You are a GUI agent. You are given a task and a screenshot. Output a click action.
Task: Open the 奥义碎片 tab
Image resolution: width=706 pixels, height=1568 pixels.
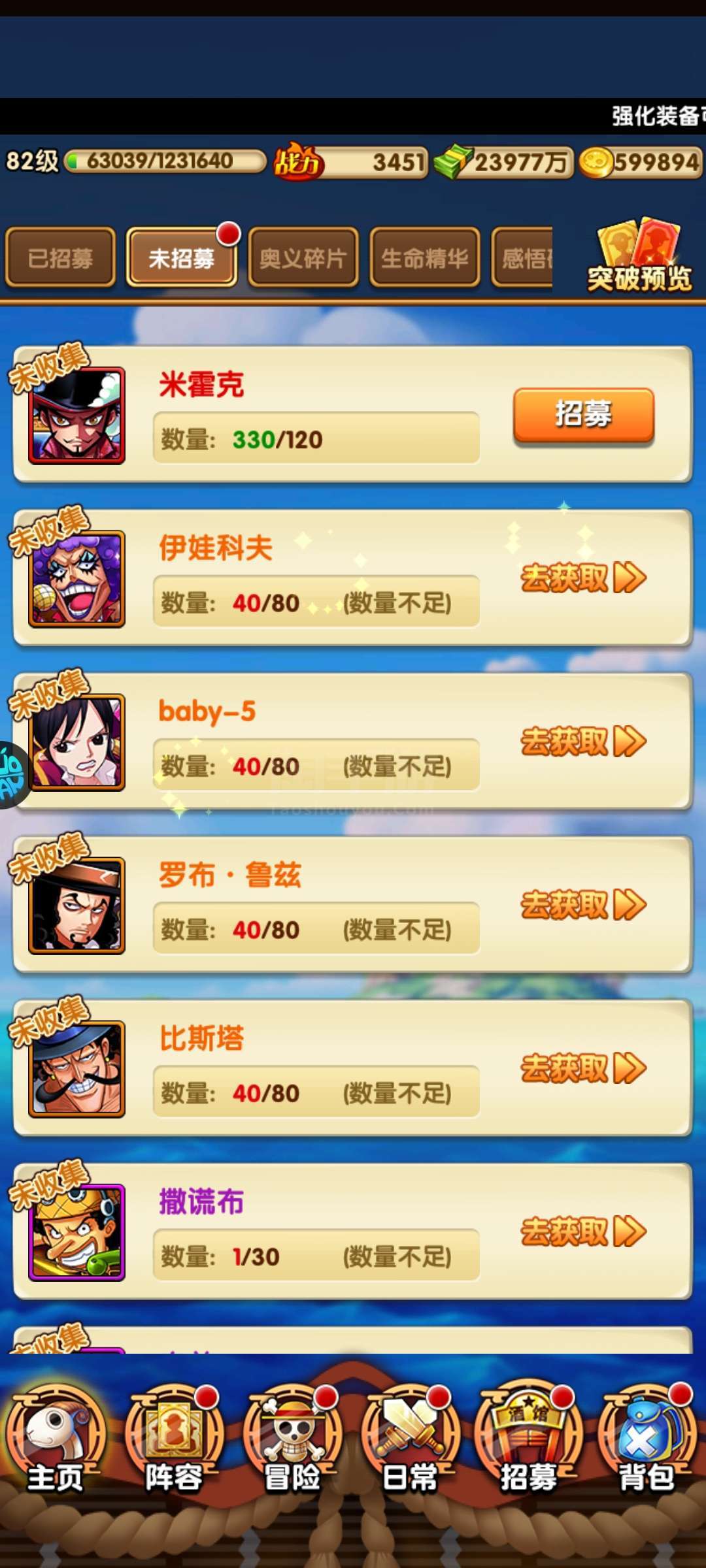(303, 257)
